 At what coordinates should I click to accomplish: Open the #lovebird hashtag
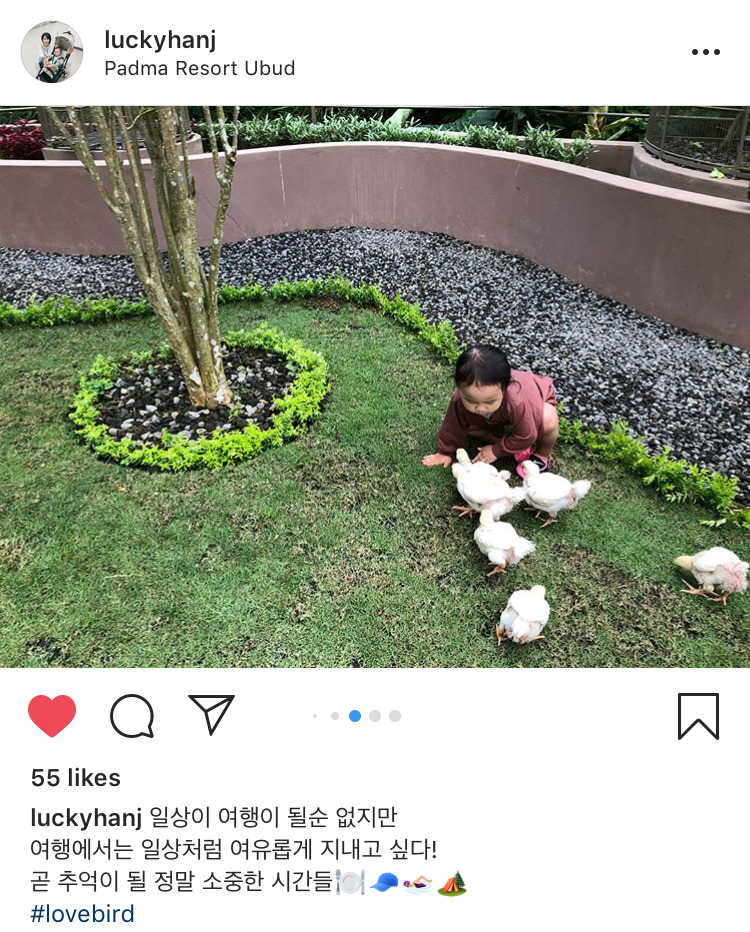click(82, 914)
